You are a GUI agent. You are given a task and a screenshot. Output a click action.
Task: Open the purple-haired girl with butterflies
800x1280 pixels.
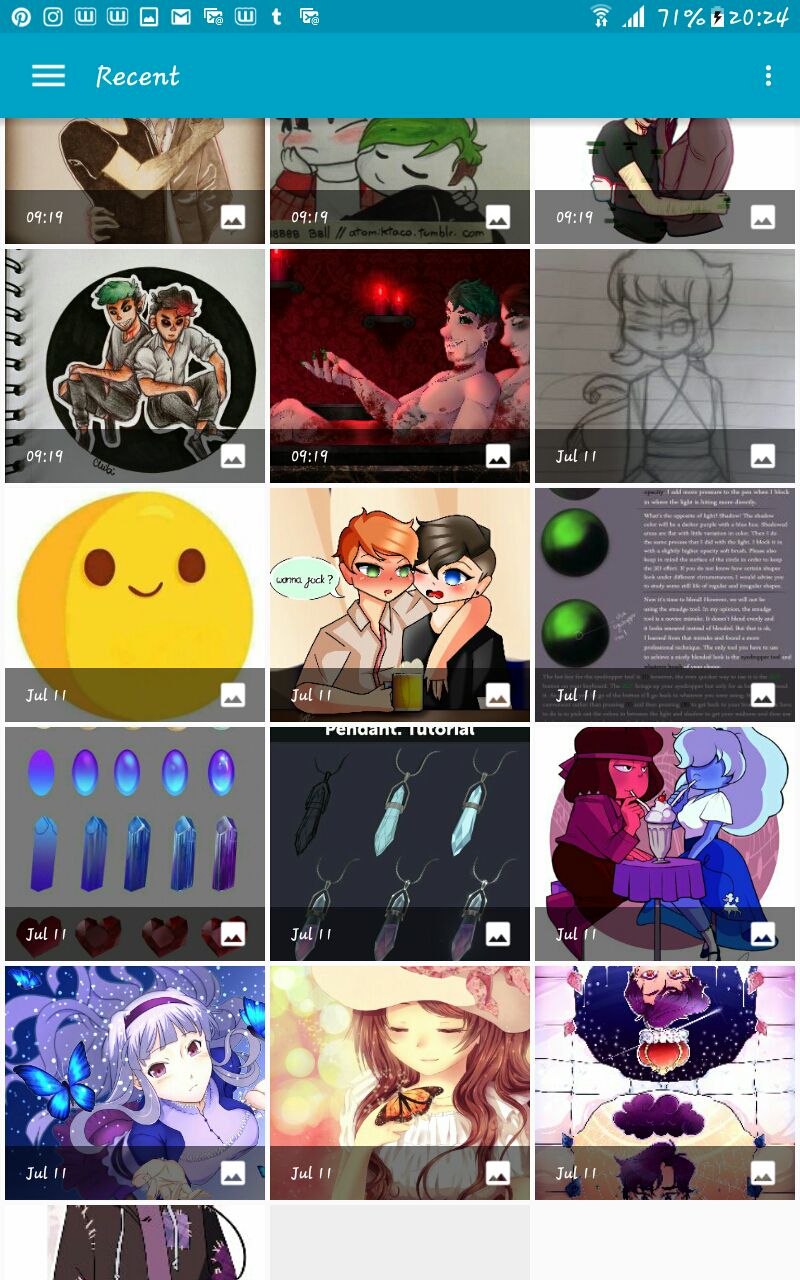click(135, 1083)
